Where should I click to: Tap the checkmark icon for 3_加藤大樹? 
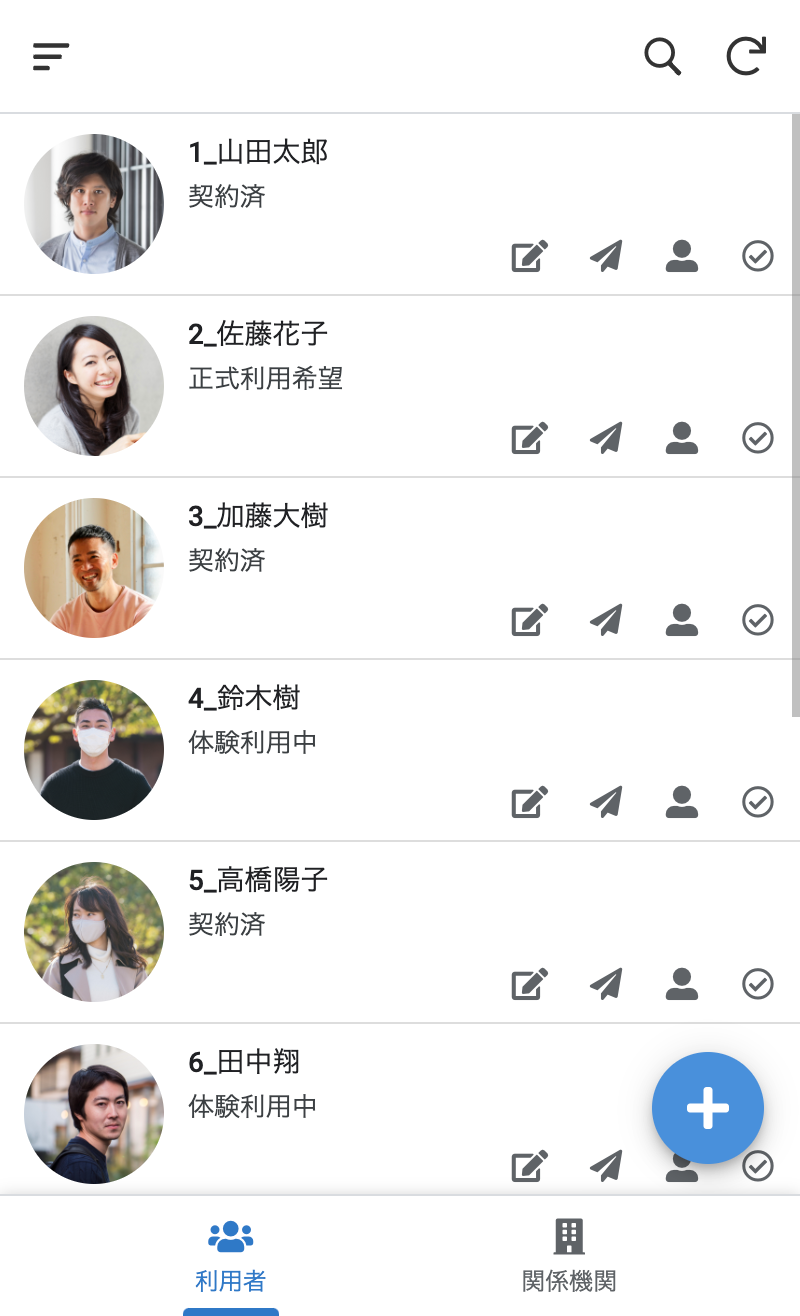tap(758, 621)
